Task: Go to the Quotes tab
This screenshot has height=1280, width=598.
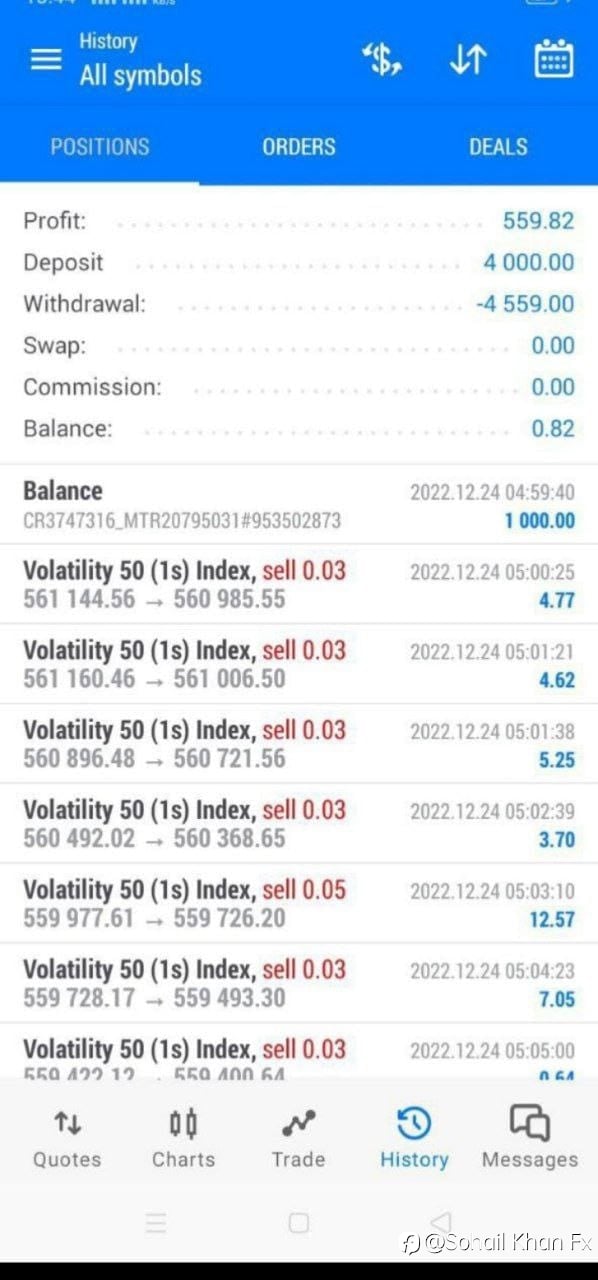Action: [67, 1138]
